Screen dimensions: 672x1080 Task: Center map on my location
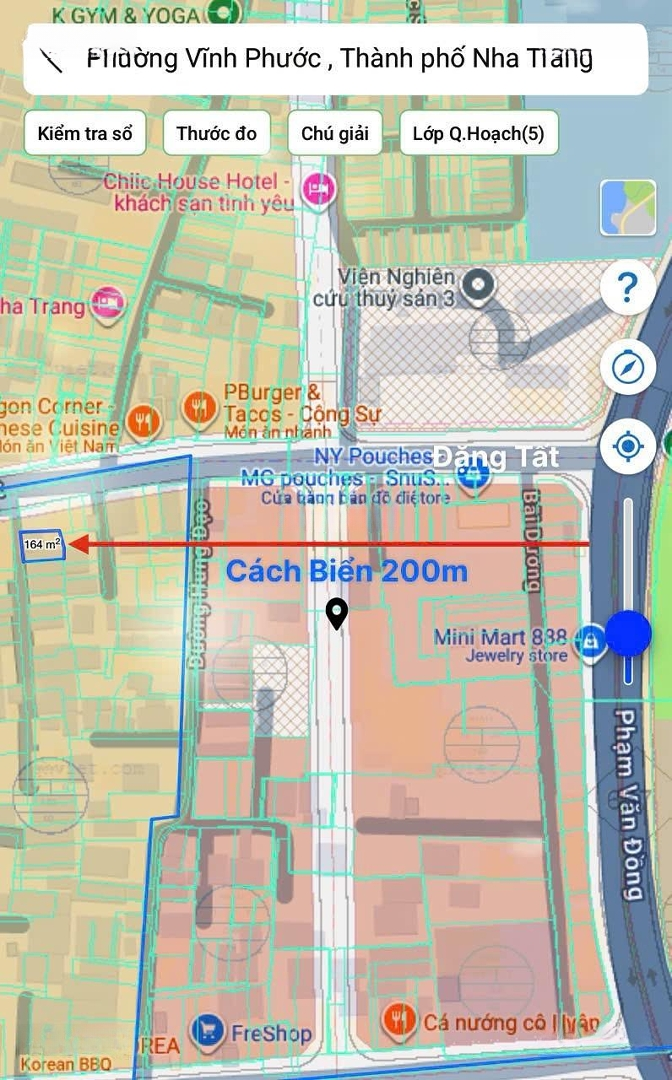point(628,446)
